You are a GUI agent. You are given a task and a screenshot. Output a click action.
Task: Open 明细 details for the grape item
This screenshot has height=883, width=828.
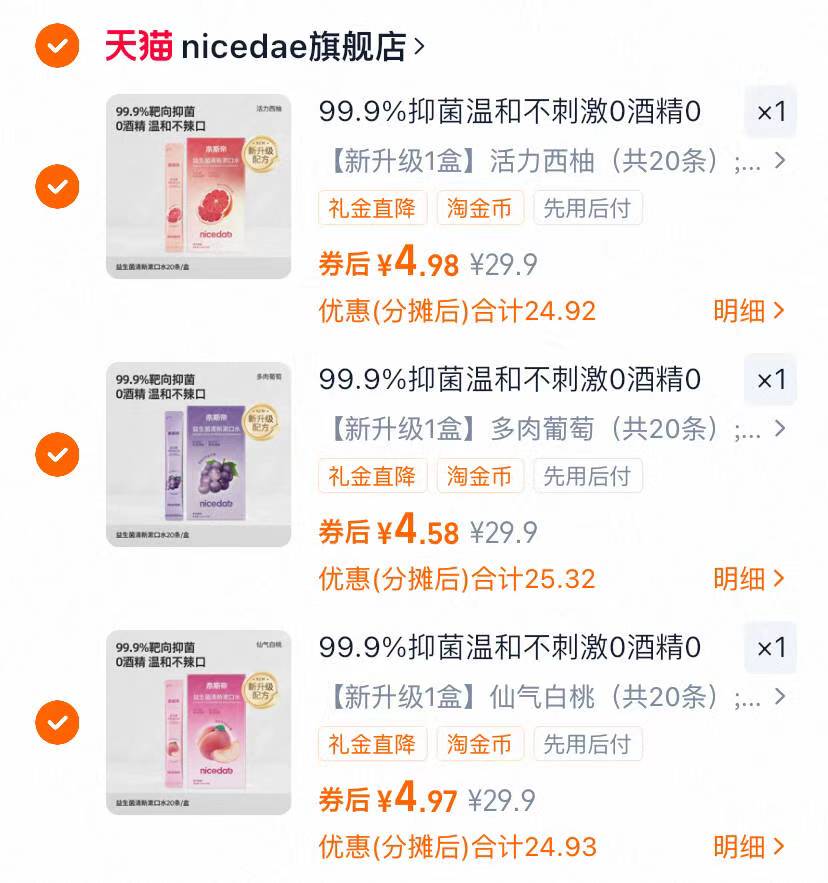[x=748, y=580]
